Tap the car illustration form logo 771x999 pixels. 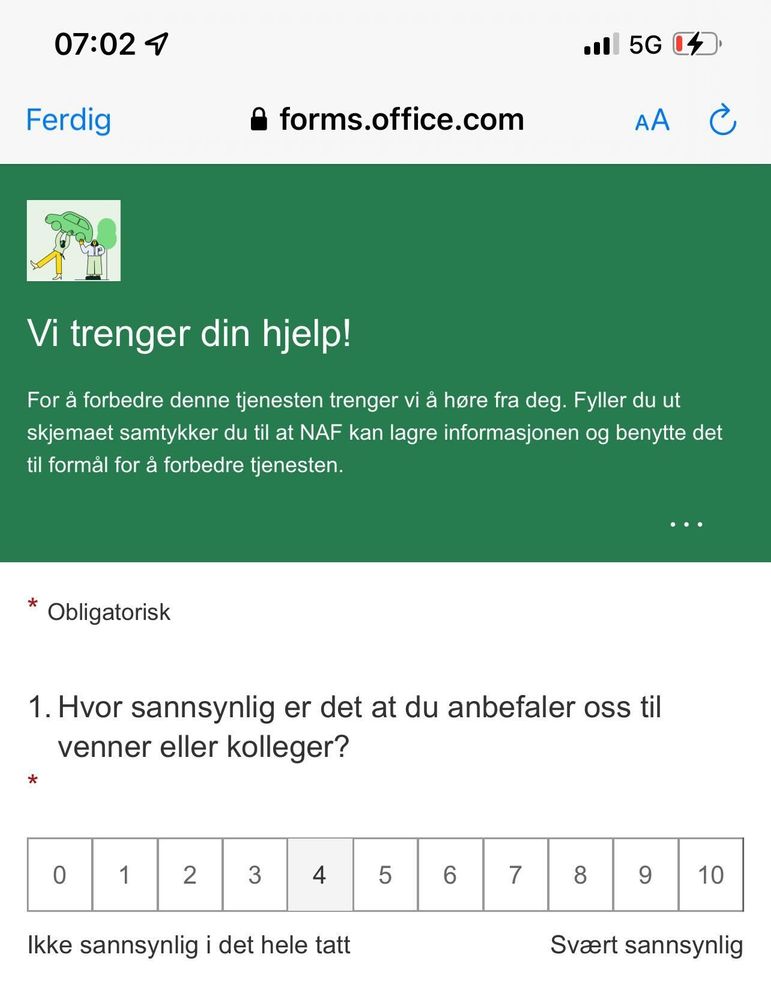73,240
